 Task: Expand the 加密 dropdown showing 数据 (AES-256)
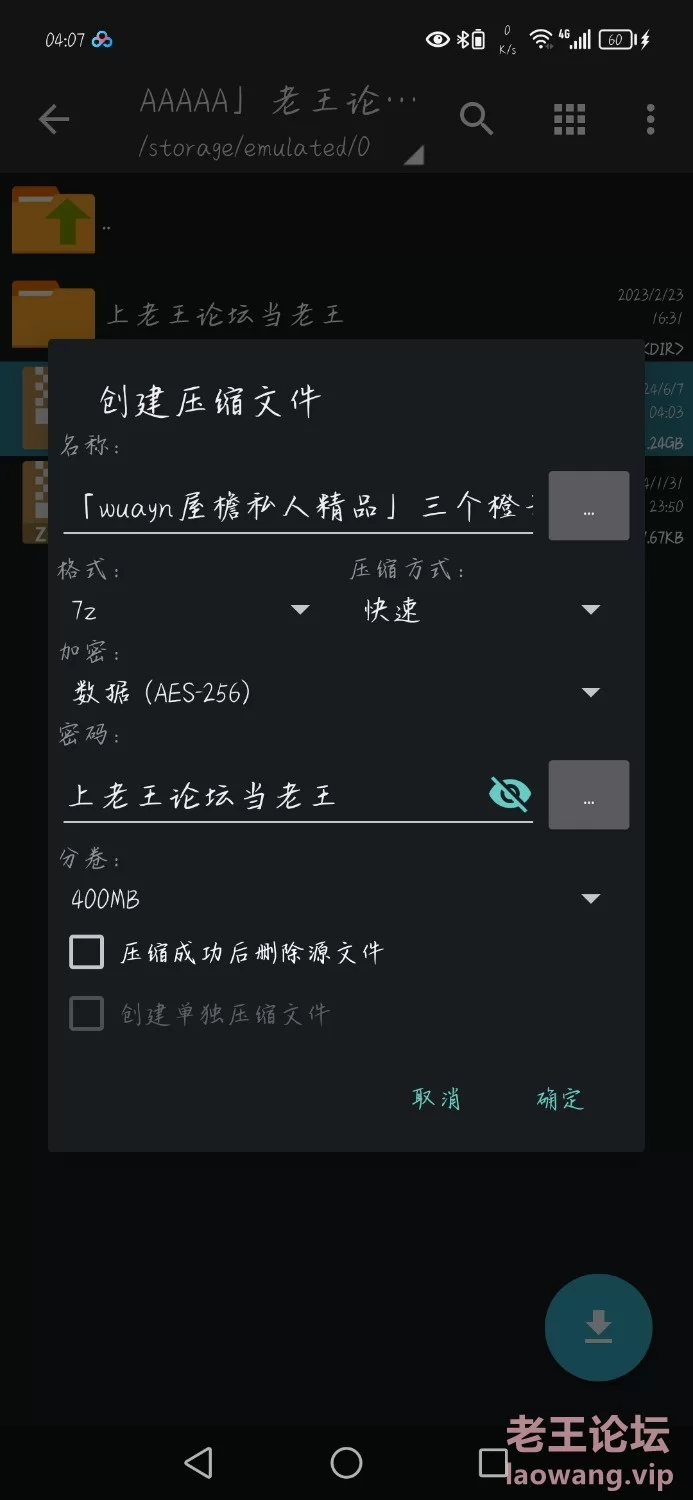click(337, 692)
